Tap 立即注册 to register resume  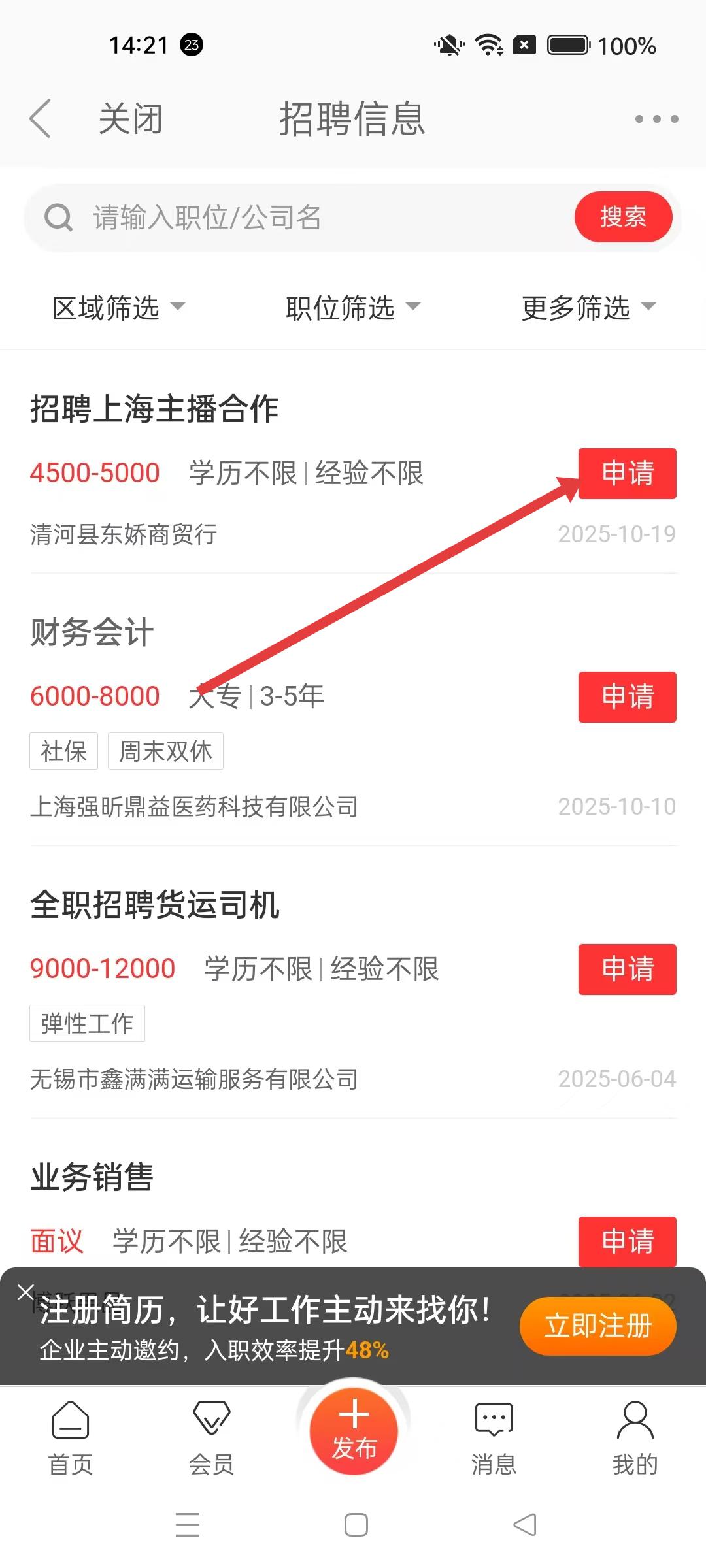tap(597, 1326)
